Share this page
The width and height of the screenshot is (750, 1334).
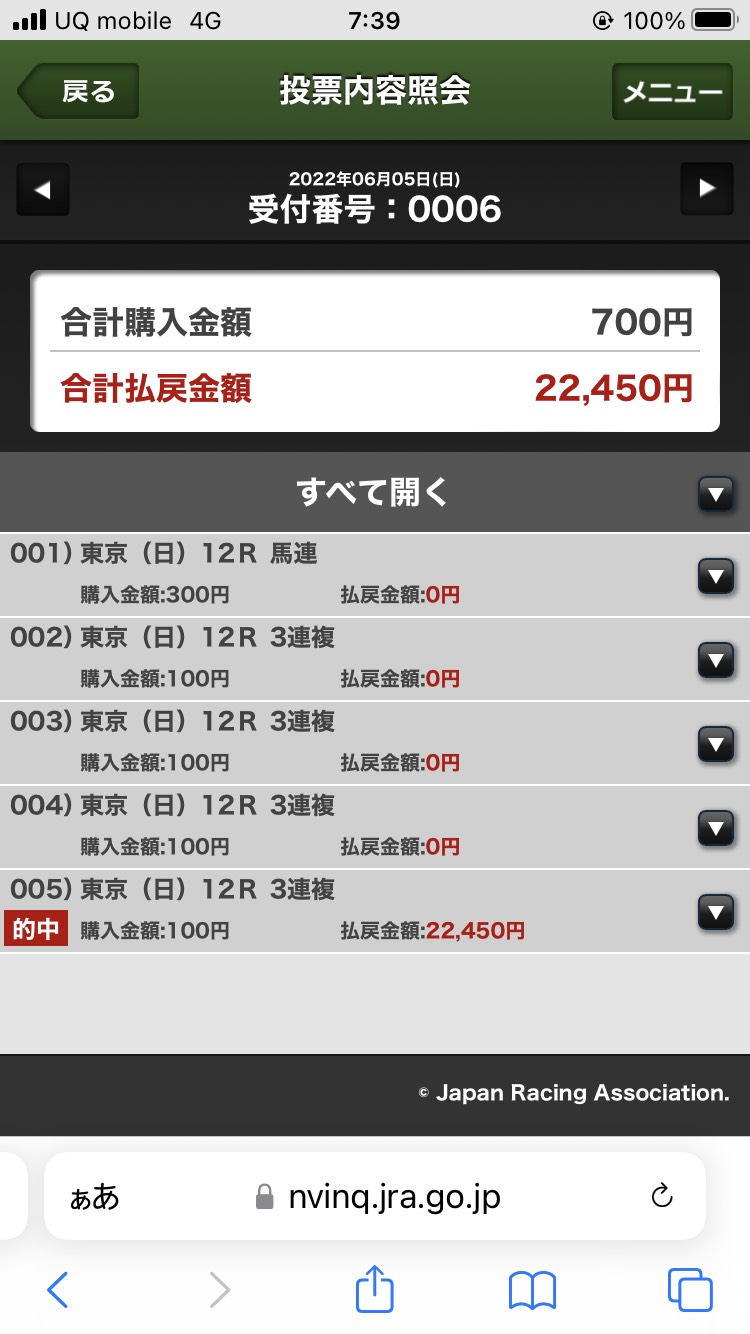375,1290
